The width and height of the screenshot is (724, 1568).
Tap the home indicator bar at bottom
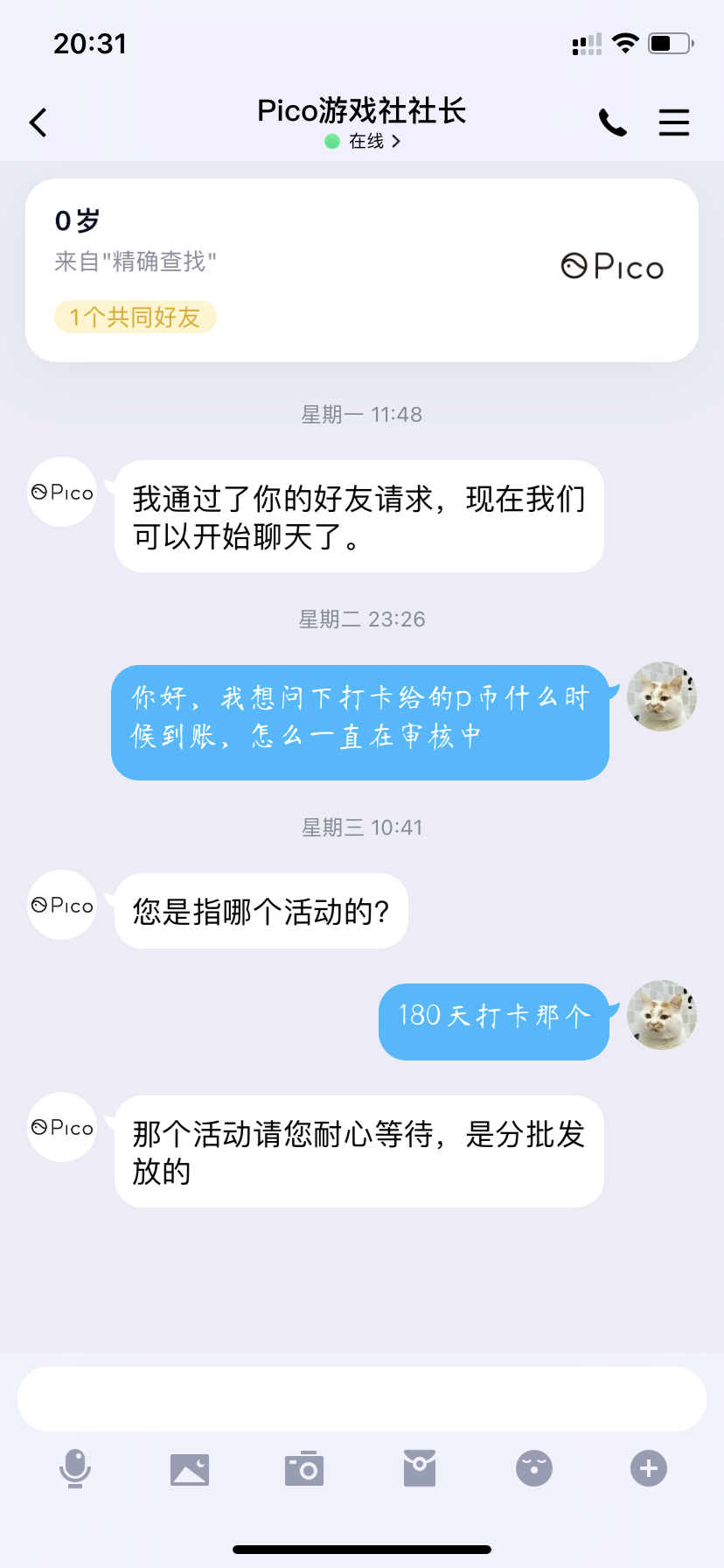click(362, 1550)
